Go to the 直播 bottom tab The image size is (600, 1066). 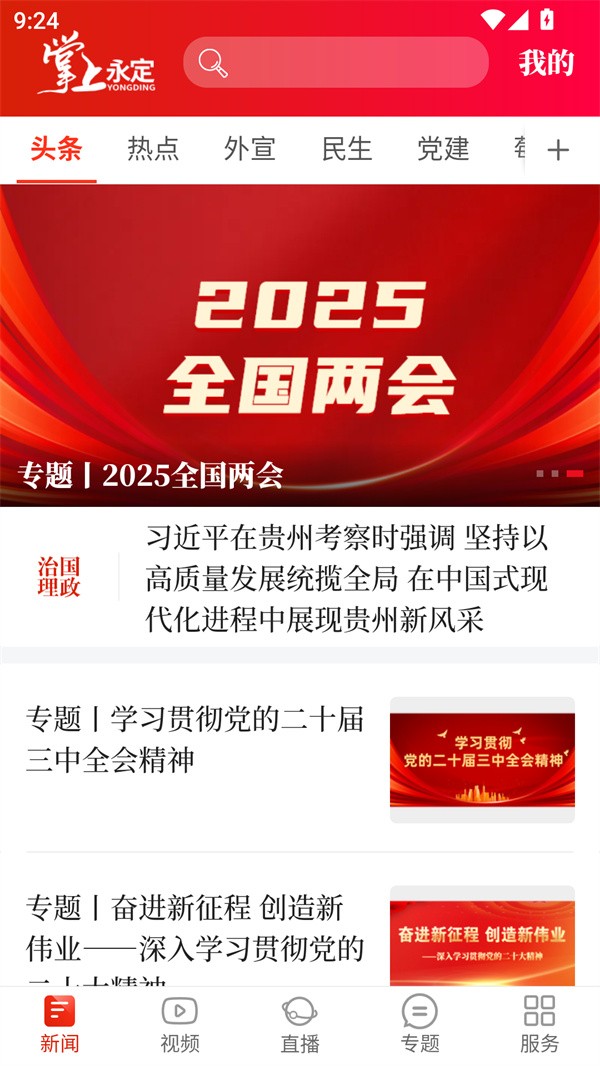[300, 1025]
